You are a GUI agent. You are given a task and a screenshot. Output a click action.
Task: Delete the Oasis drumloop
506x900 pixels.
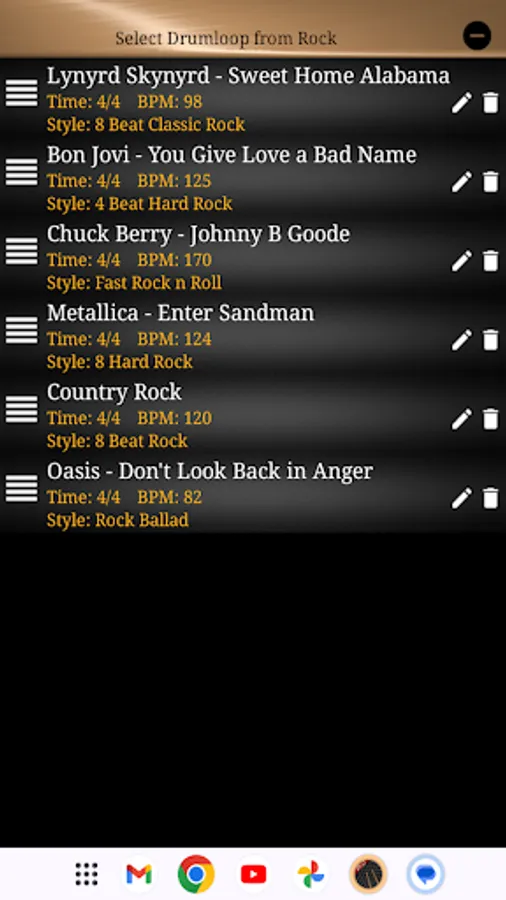(x=491, y=499)
